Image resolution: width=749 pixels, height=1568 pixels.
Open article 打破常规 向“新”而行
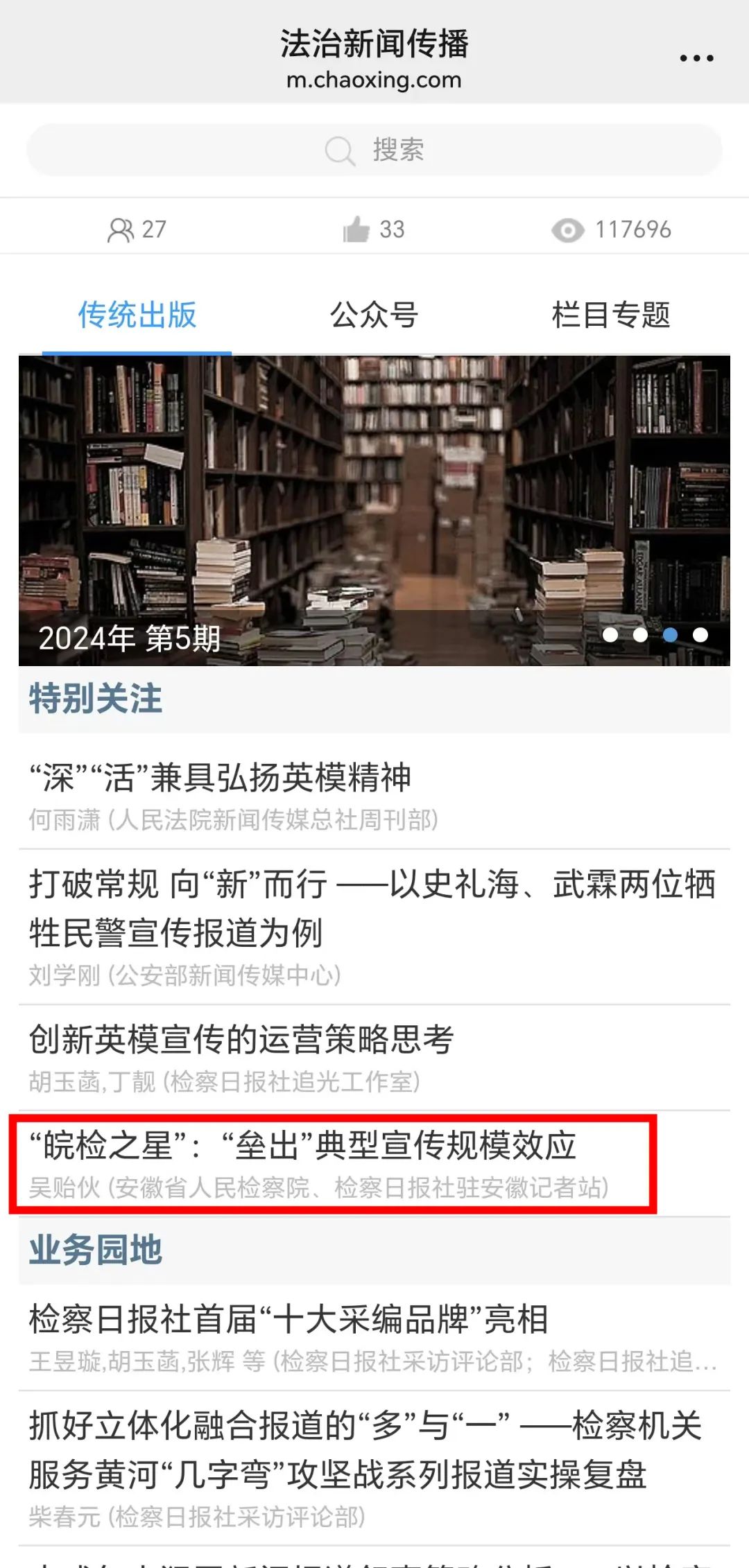[372, 908]
